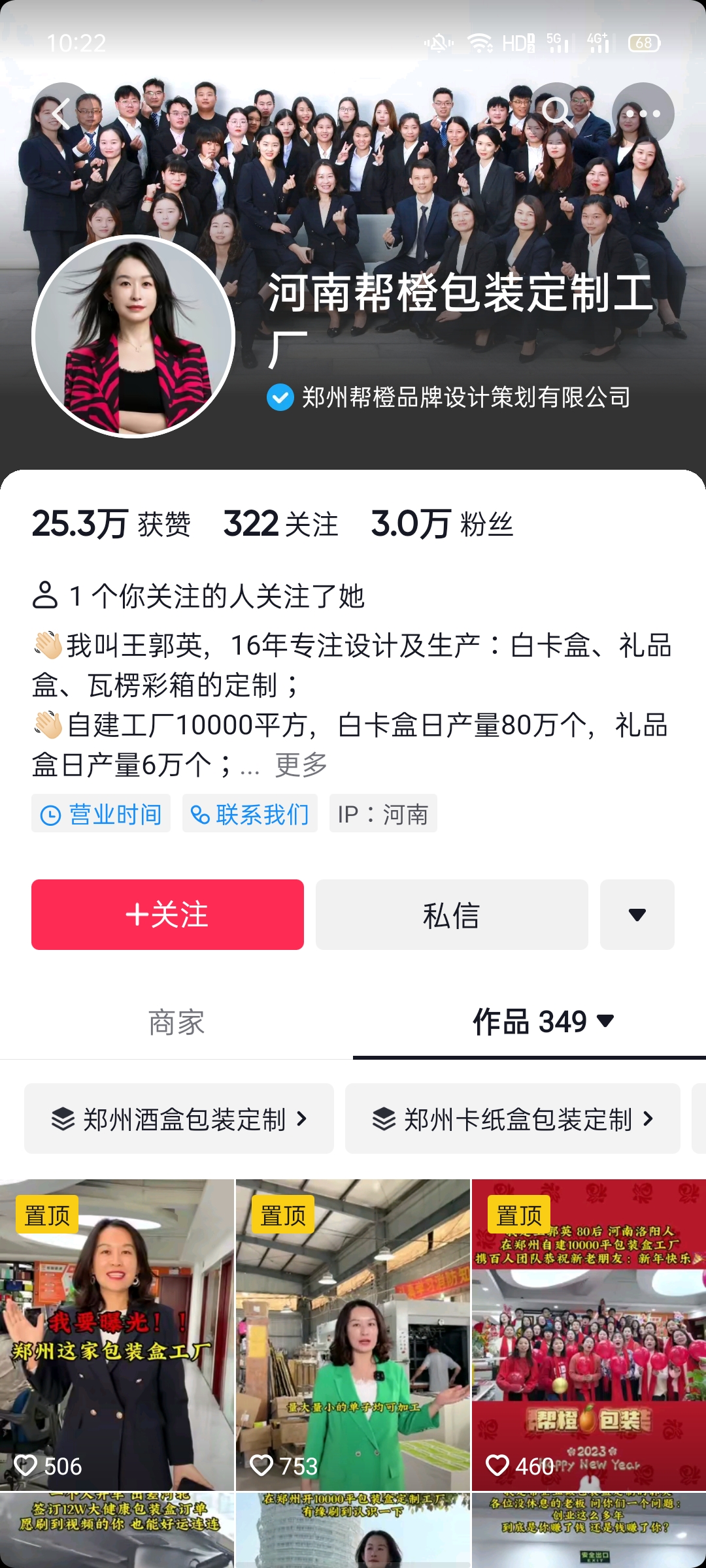The height and width of the screenshot is (1568, 706).
Task: Switch to the 商家 tab
Action: (x=176, y=1024)
